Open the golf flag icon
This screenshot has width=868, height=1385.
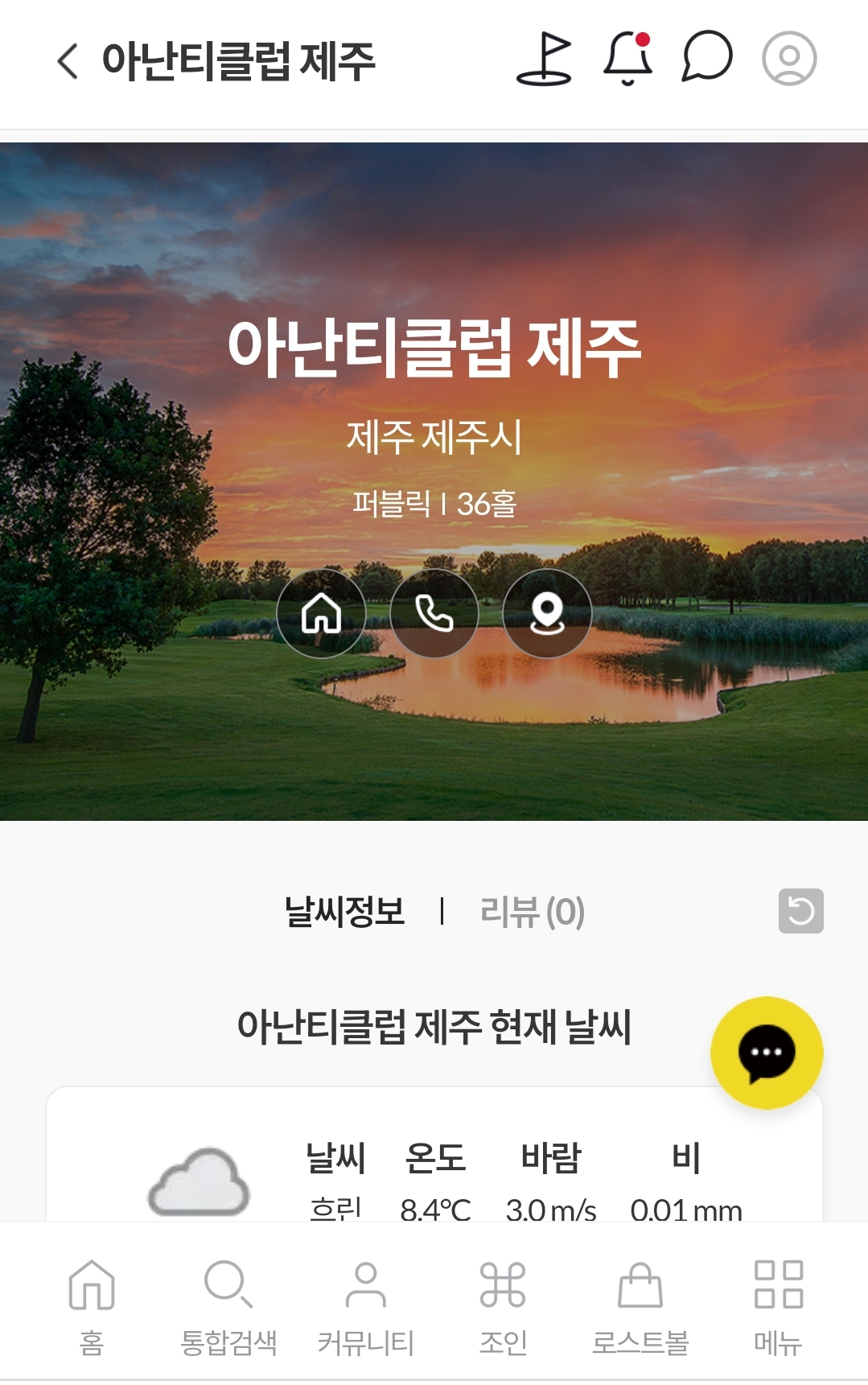(545, 59)
